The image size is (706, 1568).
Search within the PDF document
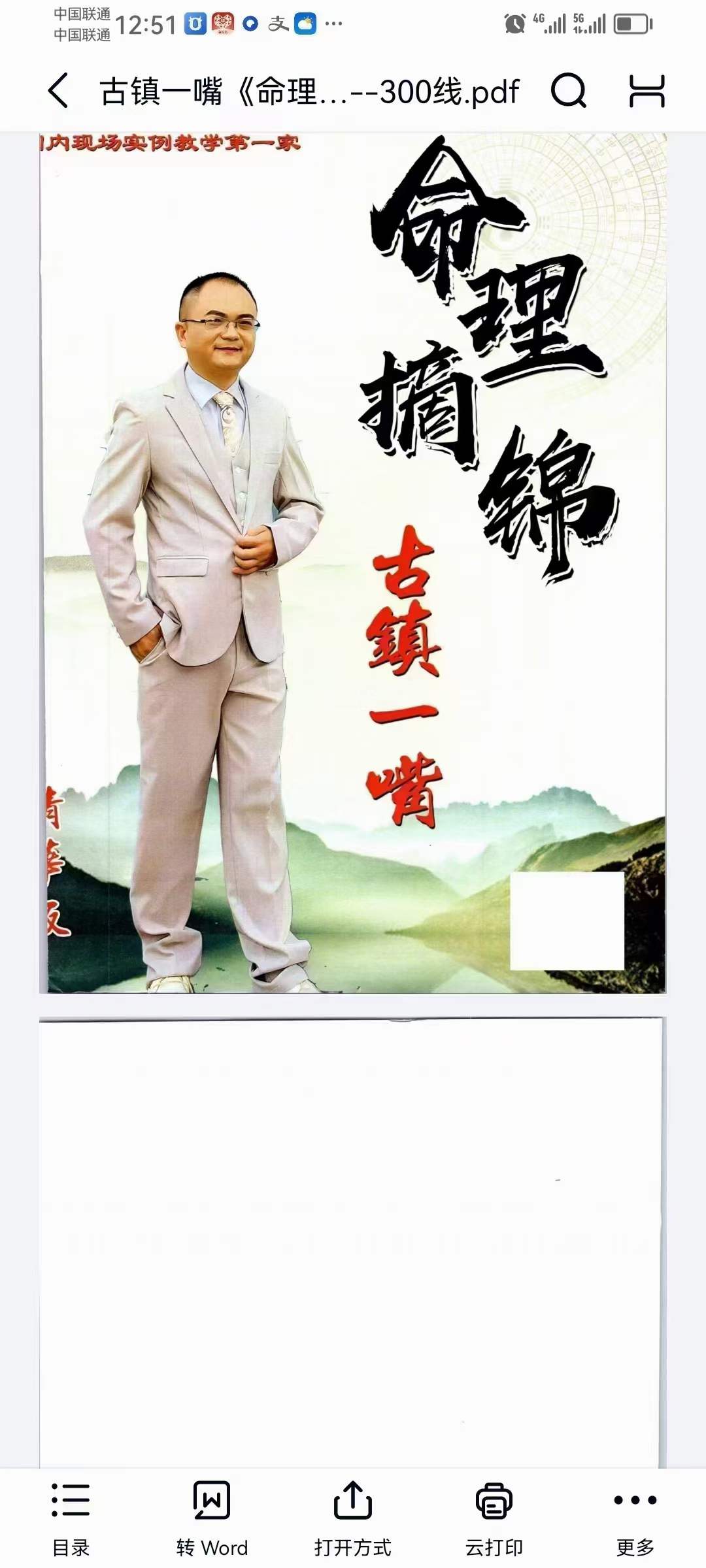(568, 90)
